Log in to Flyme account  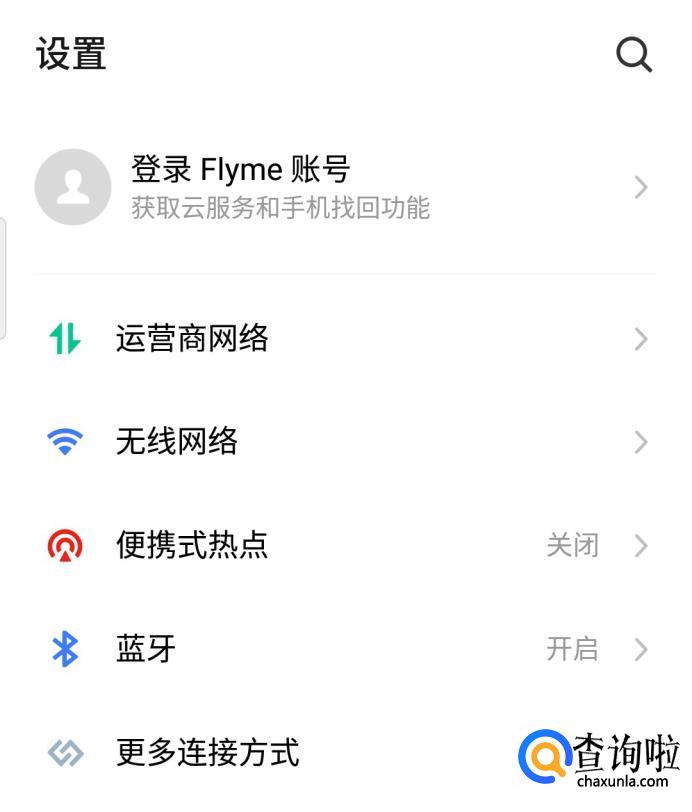click(x=241, y=187)
